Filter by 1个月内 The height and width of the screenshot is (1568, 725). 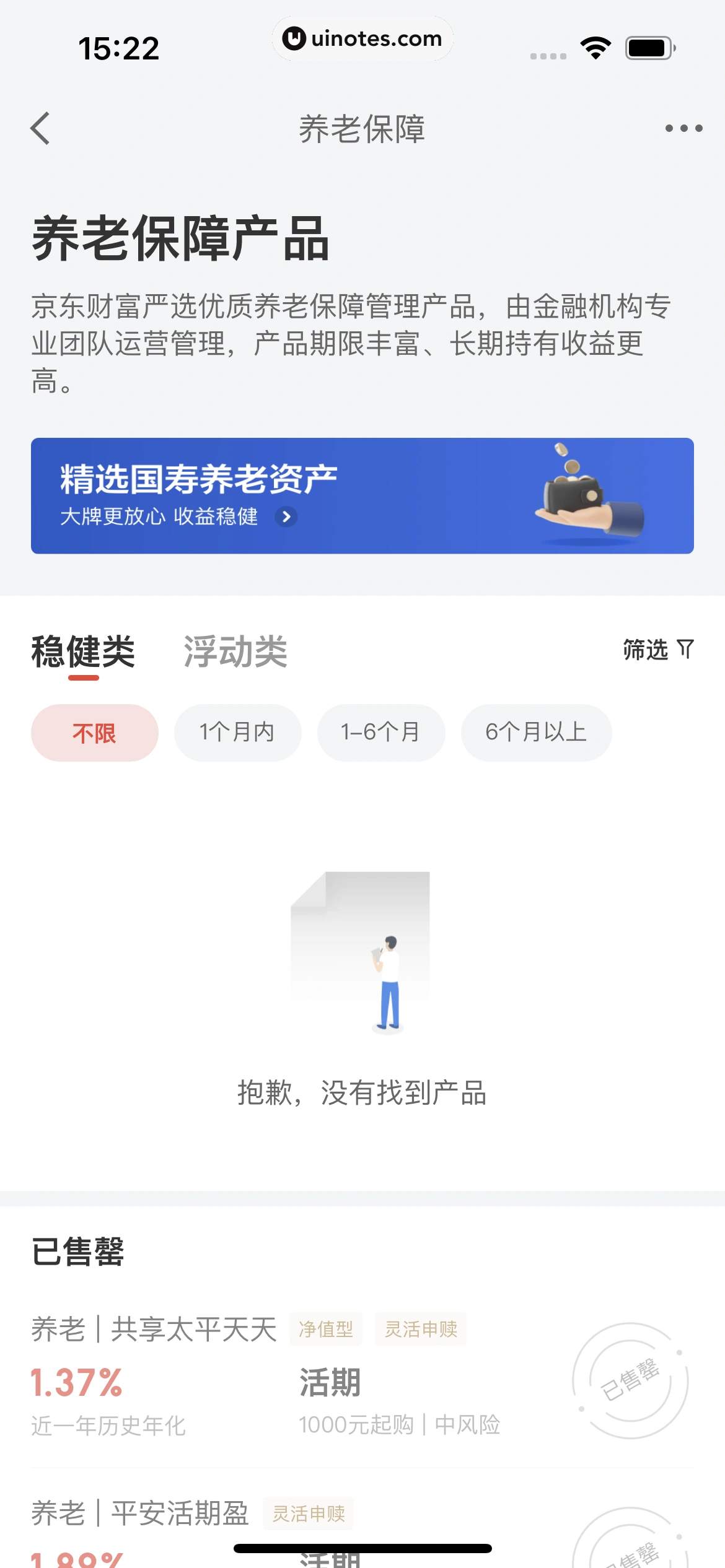[x=237, y=733]
